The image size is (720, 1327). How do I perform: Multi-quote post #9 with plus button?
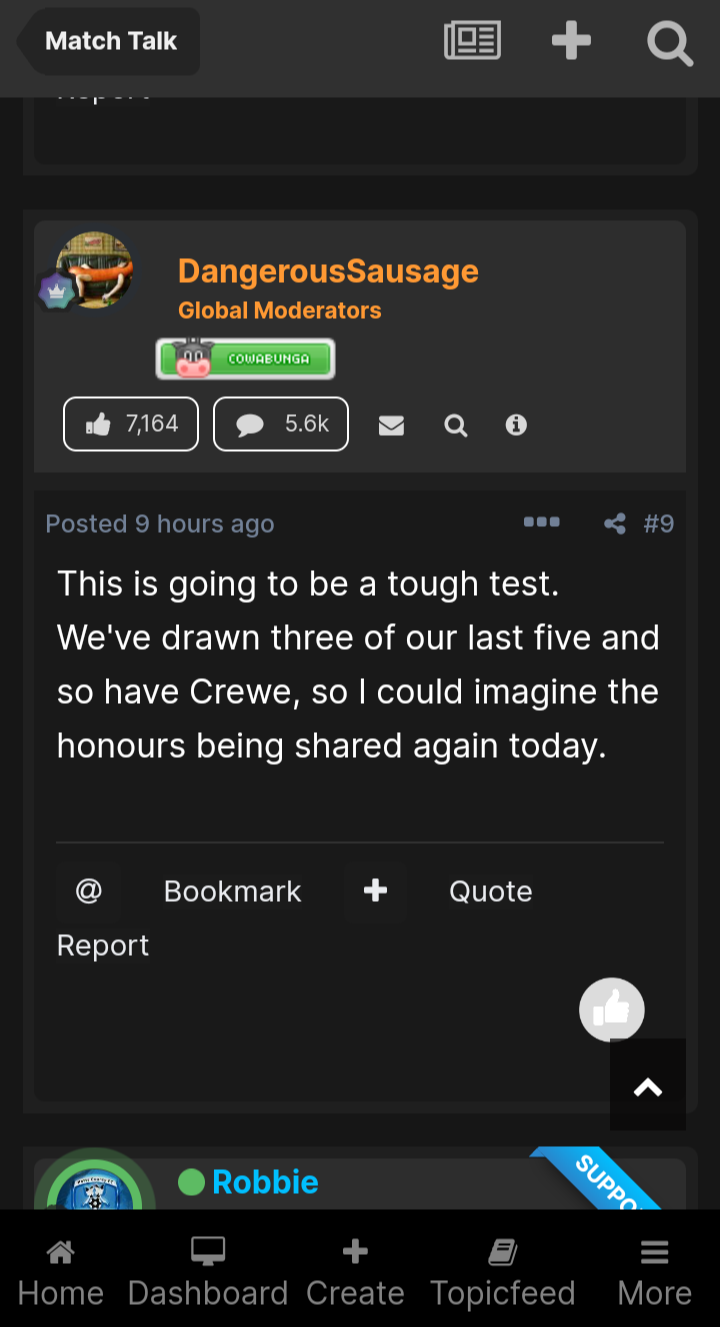pyautogui.click(x=375, y=890)
